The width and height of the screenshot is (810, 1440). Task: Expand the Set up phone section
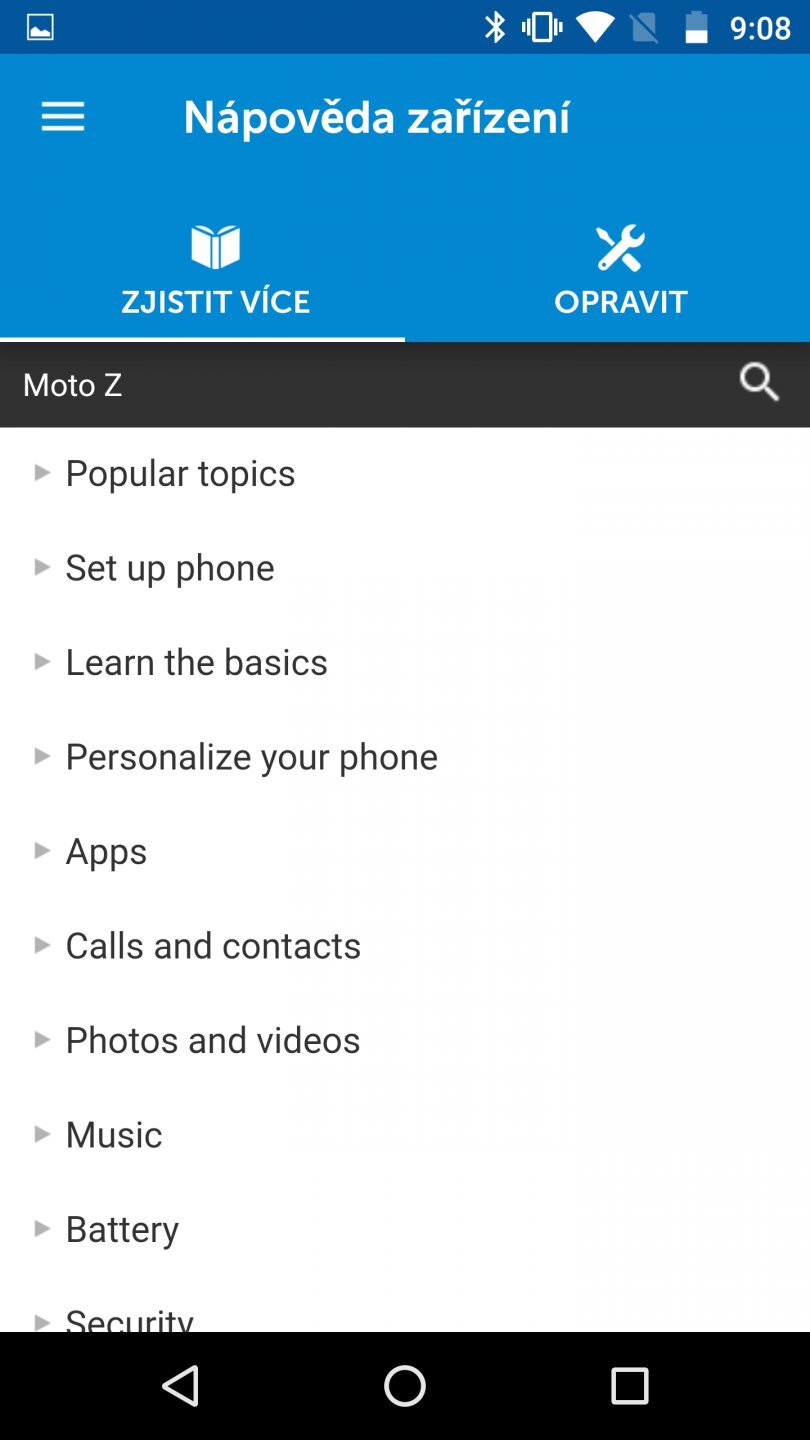click(x=169, y=567)
